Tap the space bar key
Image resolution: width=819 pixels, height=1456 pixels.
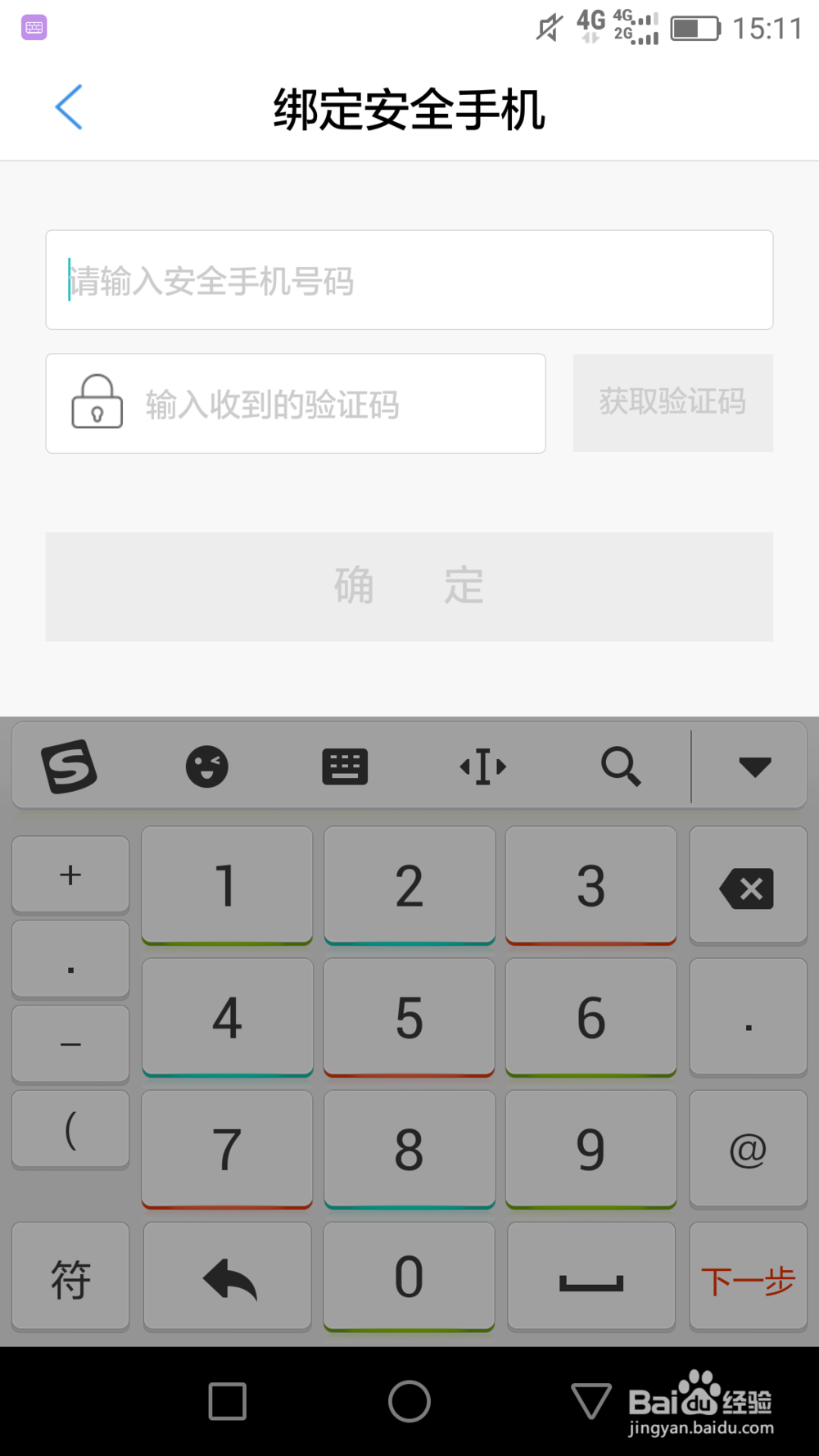click(x=590, y=1276)
